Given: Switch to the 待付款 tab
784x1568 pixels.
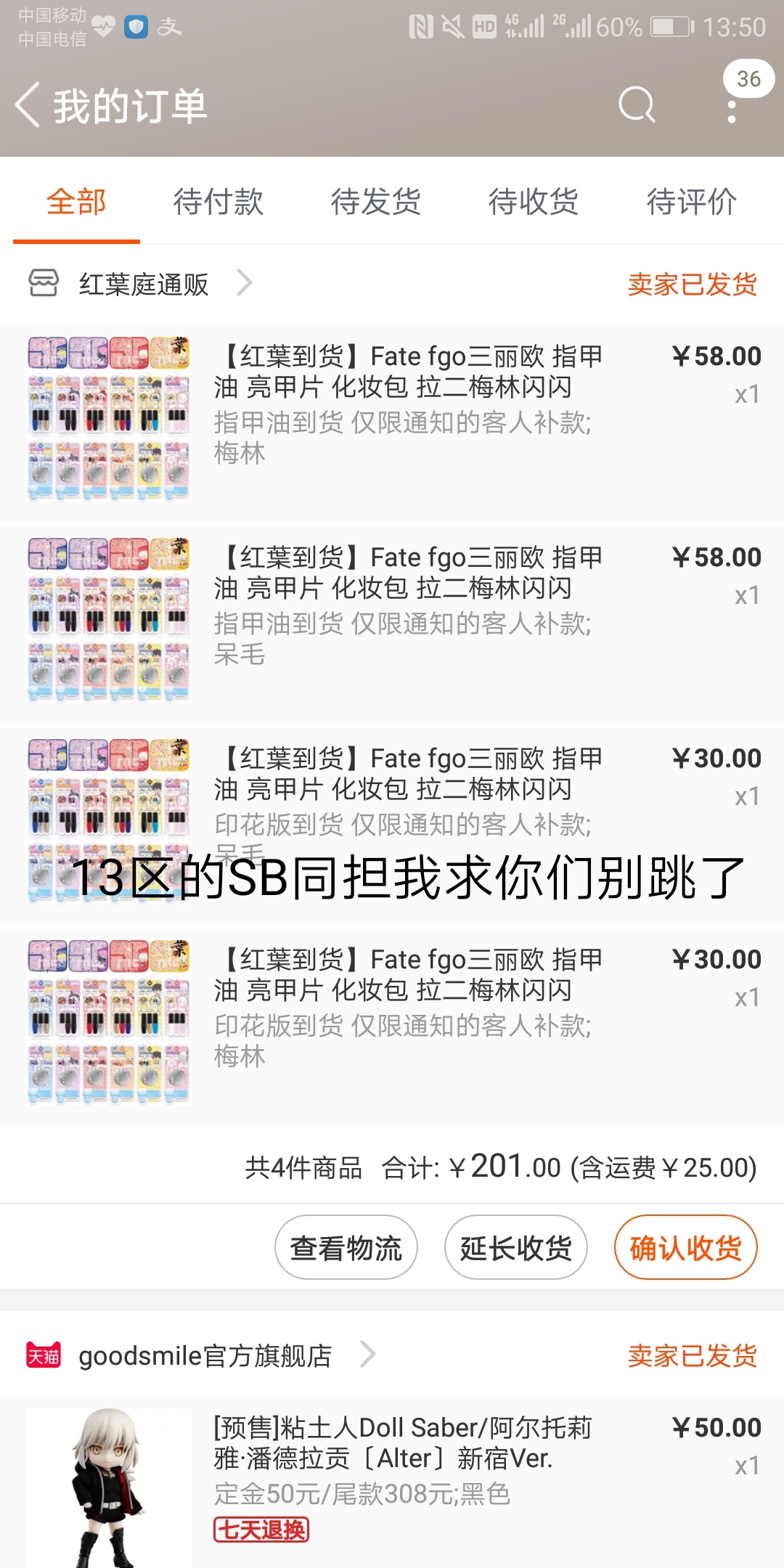Looking at the screenshot, I should 218,202.
